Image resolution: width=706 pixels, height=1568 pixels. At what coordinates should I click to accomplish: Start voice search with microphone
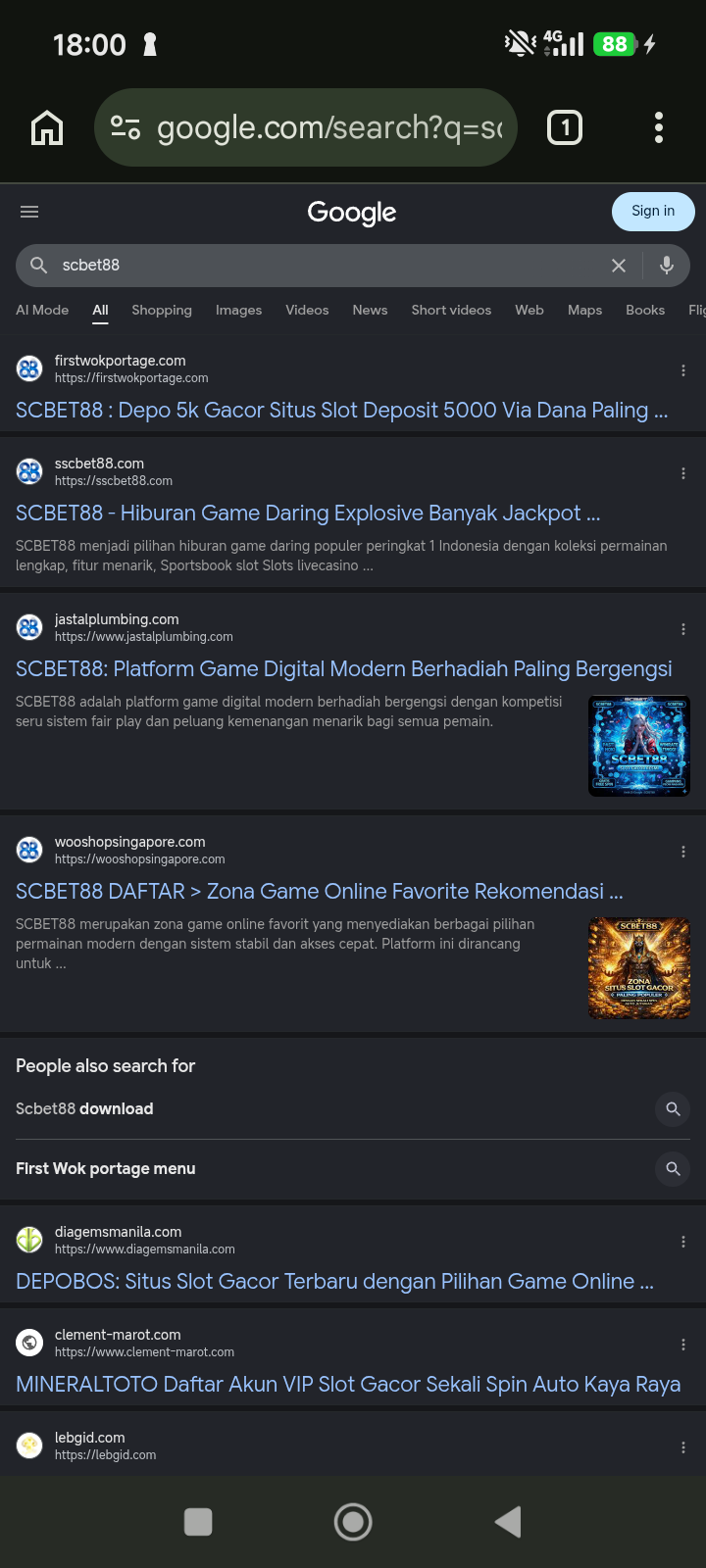(x=667, y=265)
